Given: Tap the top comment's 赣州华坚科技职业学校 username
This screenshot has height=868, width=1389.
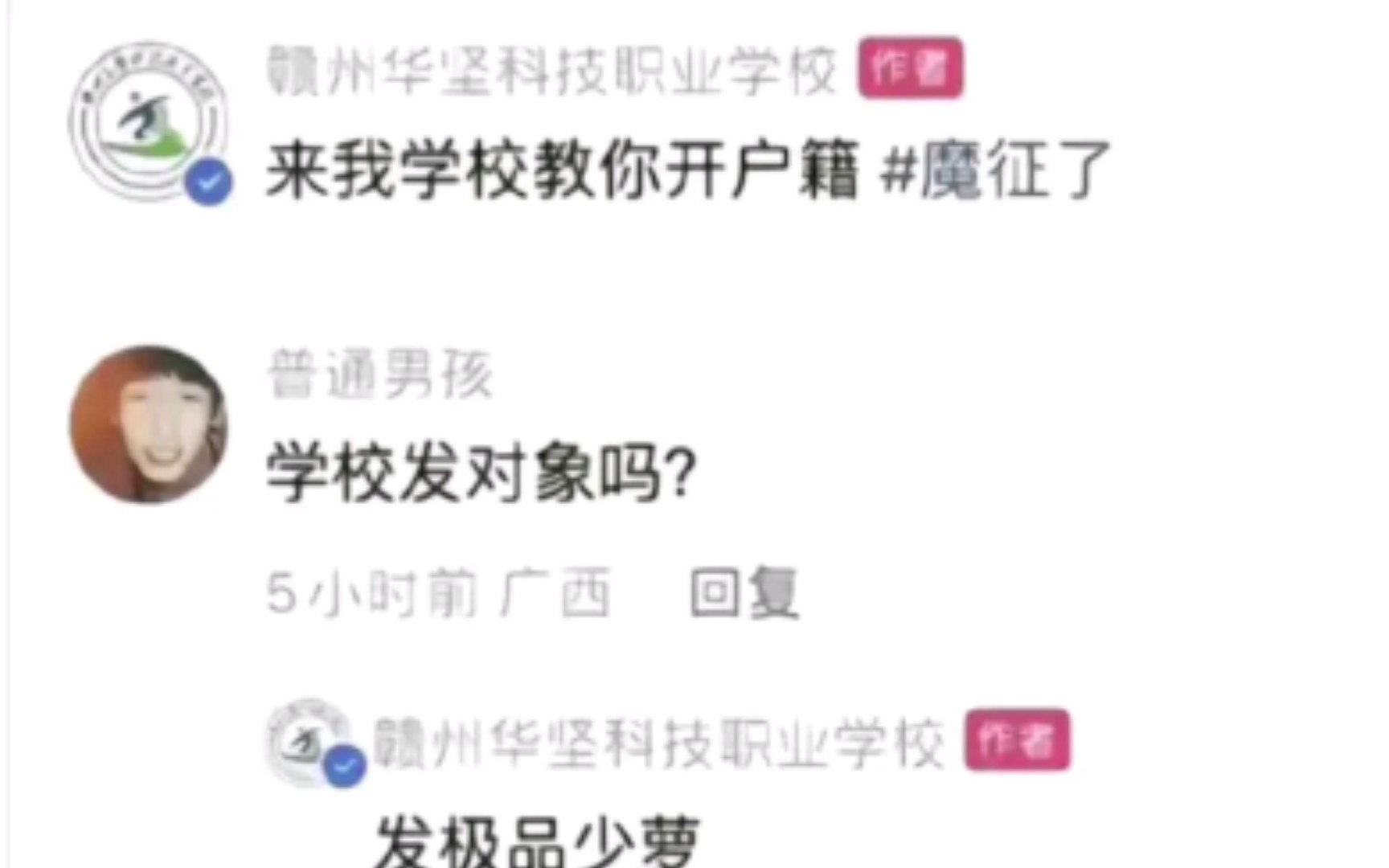Looking at the screenshot, I should [x=551, y=71].
